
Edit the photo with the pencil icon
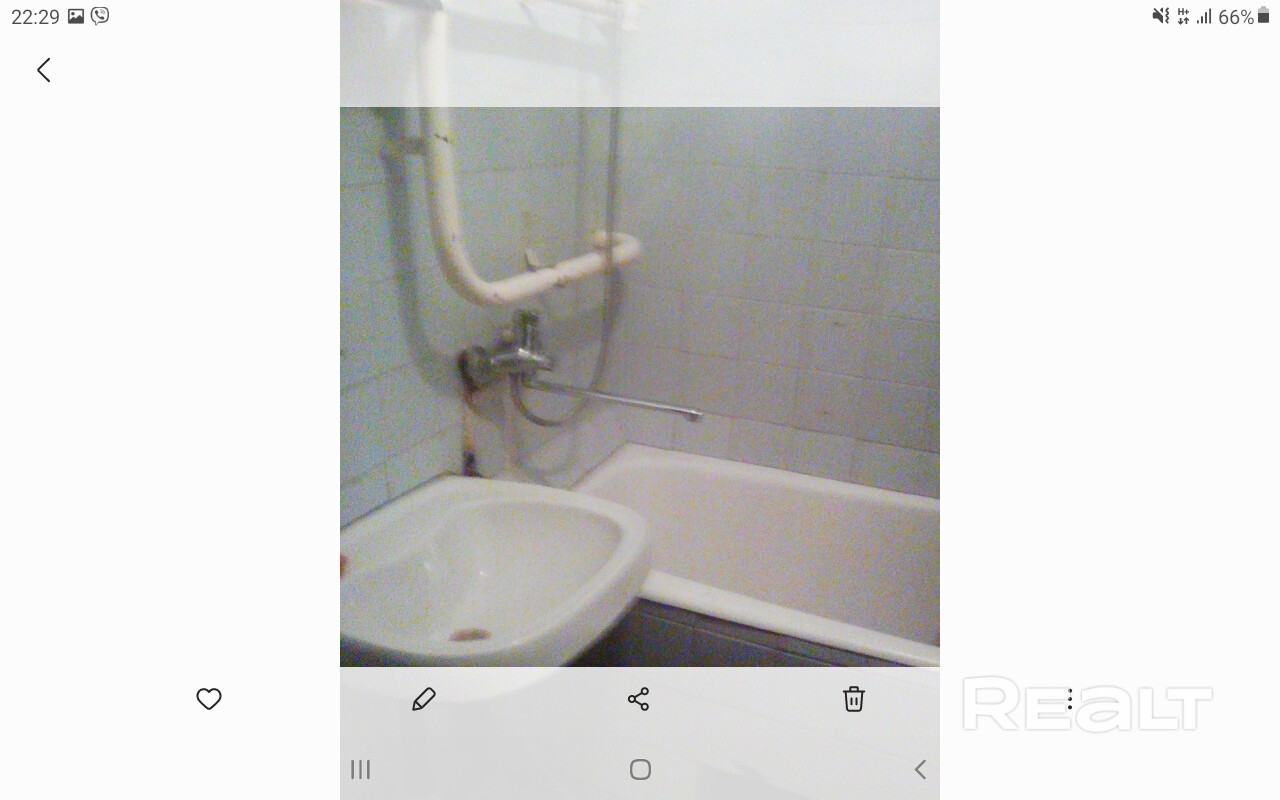coord(424,699)
